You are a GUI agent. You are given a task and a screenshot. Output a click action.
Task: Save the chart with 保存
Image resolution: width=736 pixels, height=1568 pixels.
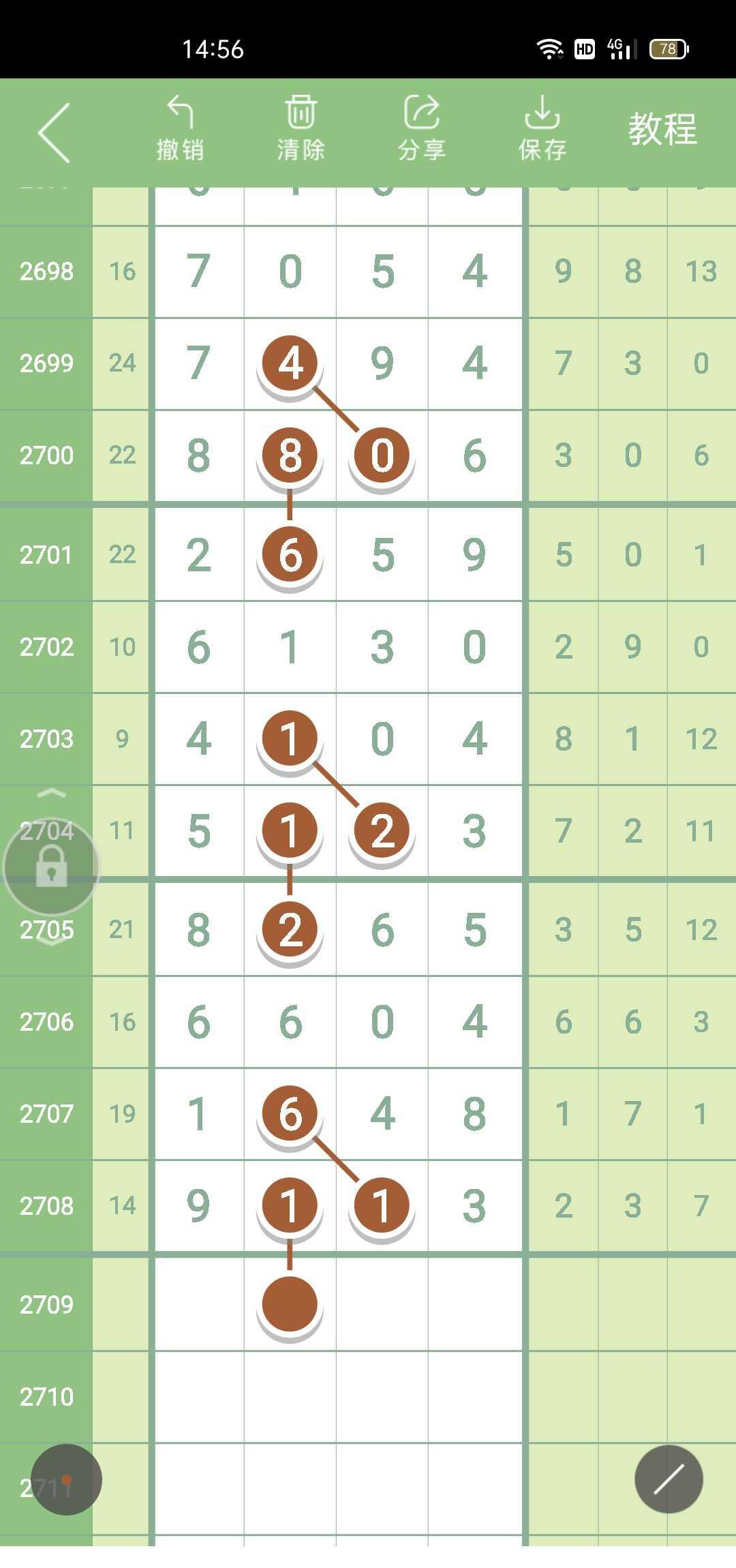[x=542, y=129]
